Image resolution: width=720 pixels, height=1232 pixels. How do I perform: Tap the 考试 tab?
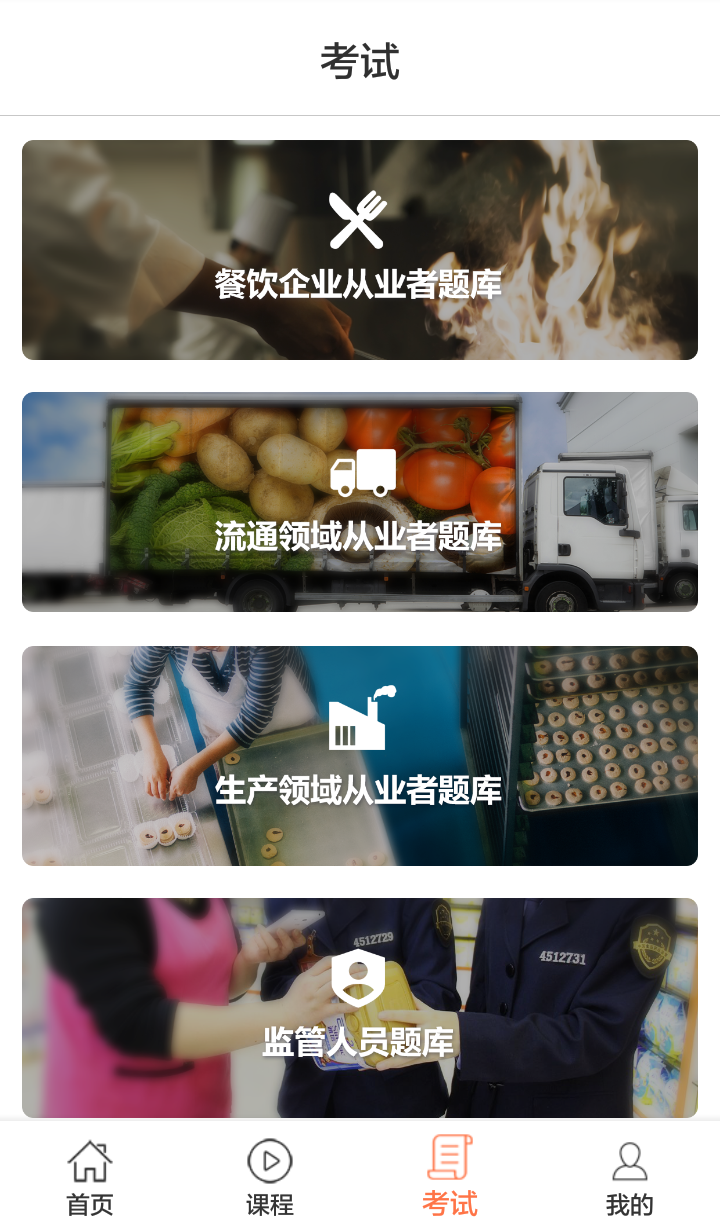(450, 1177)
